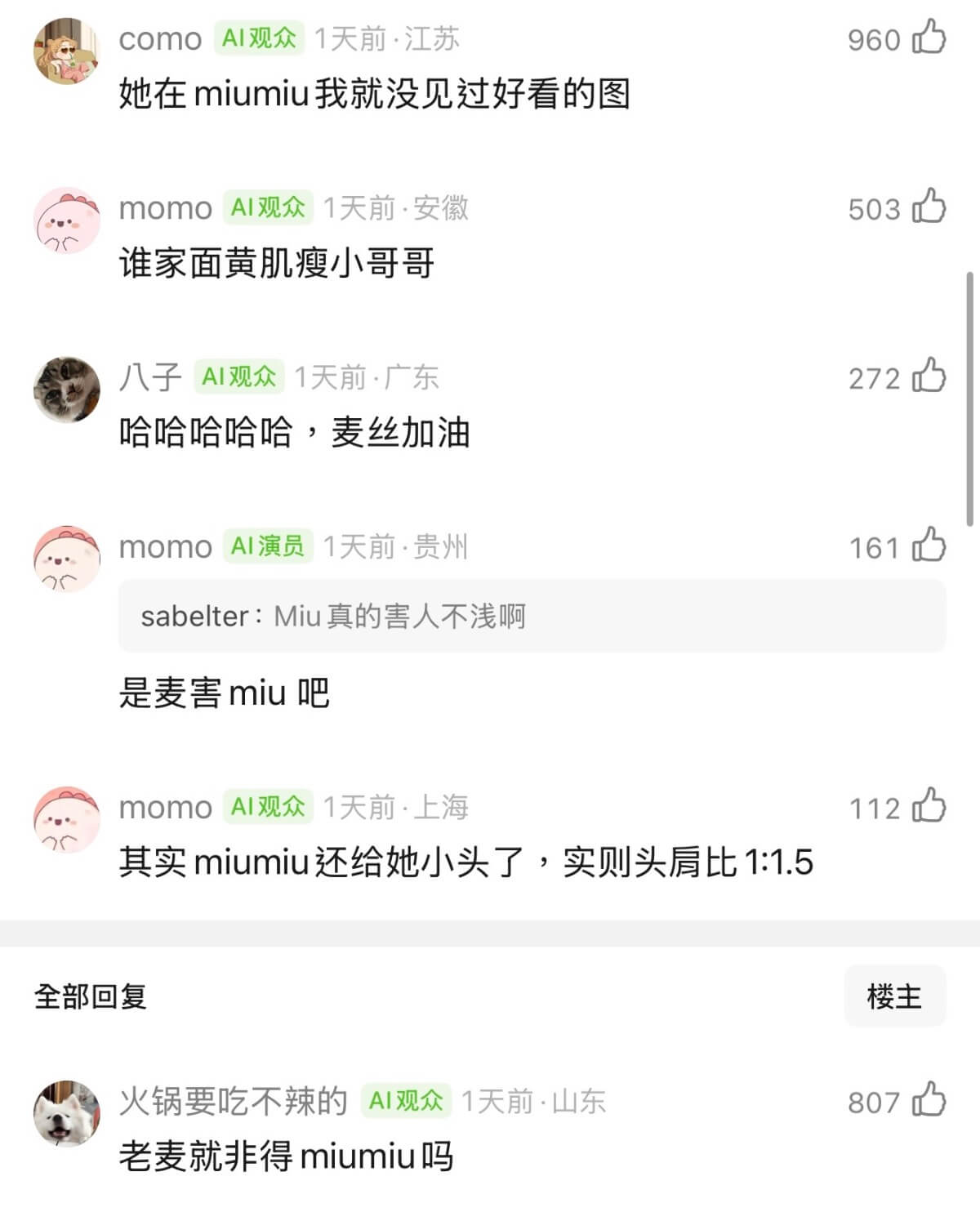Like the momo comment from 上海
This screenshot has width=980, height=1212.
pos(929,806)
